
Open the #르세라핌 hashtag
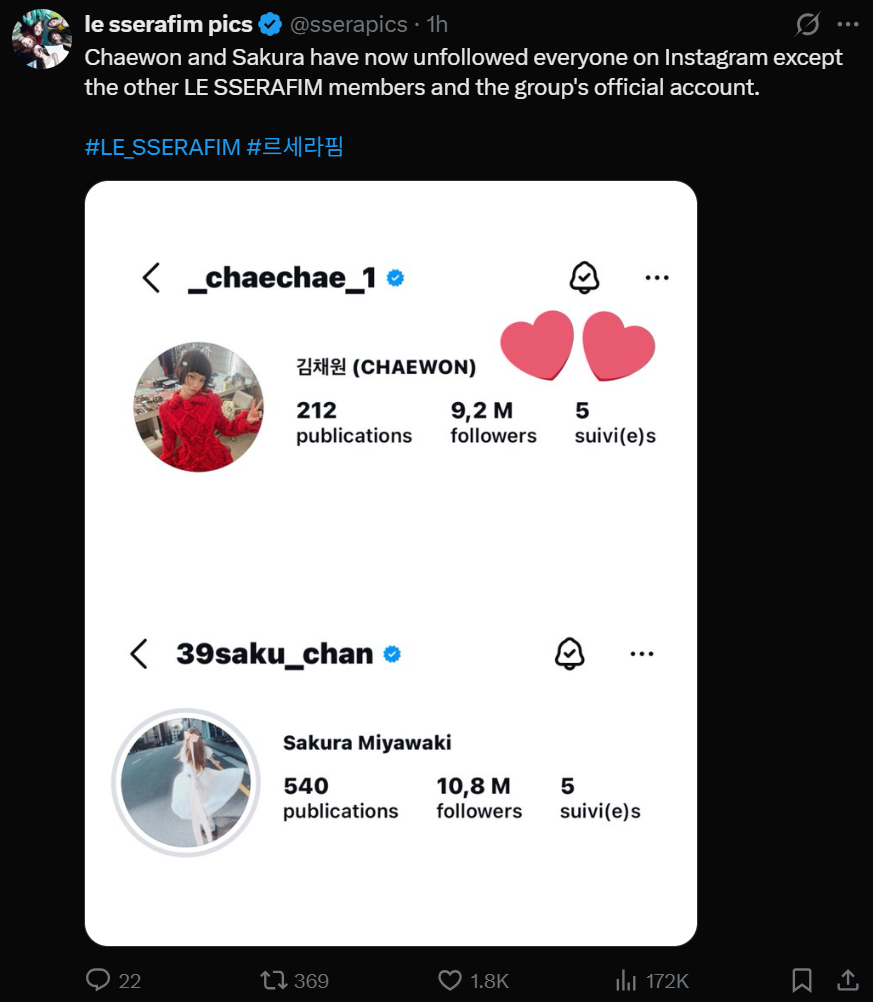click(x=295, y=147)
